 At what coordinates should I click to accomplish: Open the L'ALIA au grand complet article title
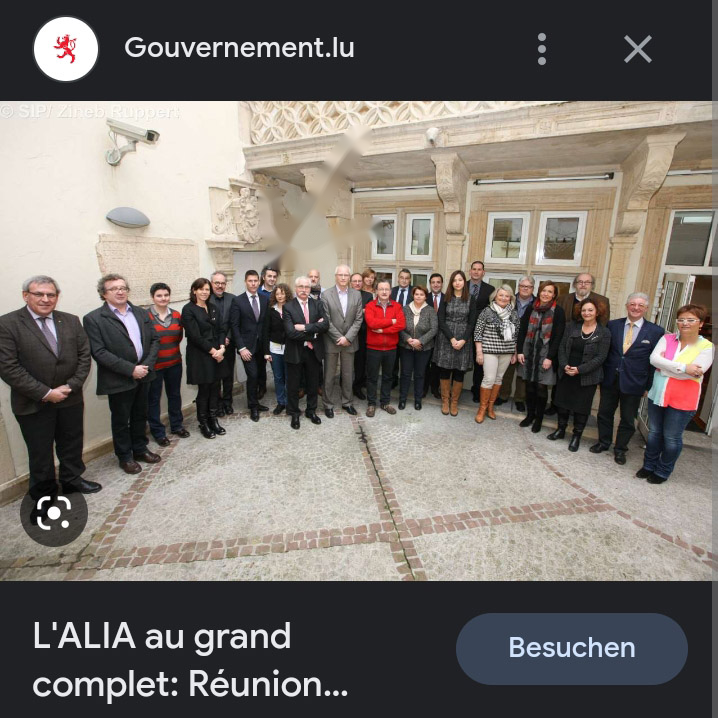click(190, 660)
